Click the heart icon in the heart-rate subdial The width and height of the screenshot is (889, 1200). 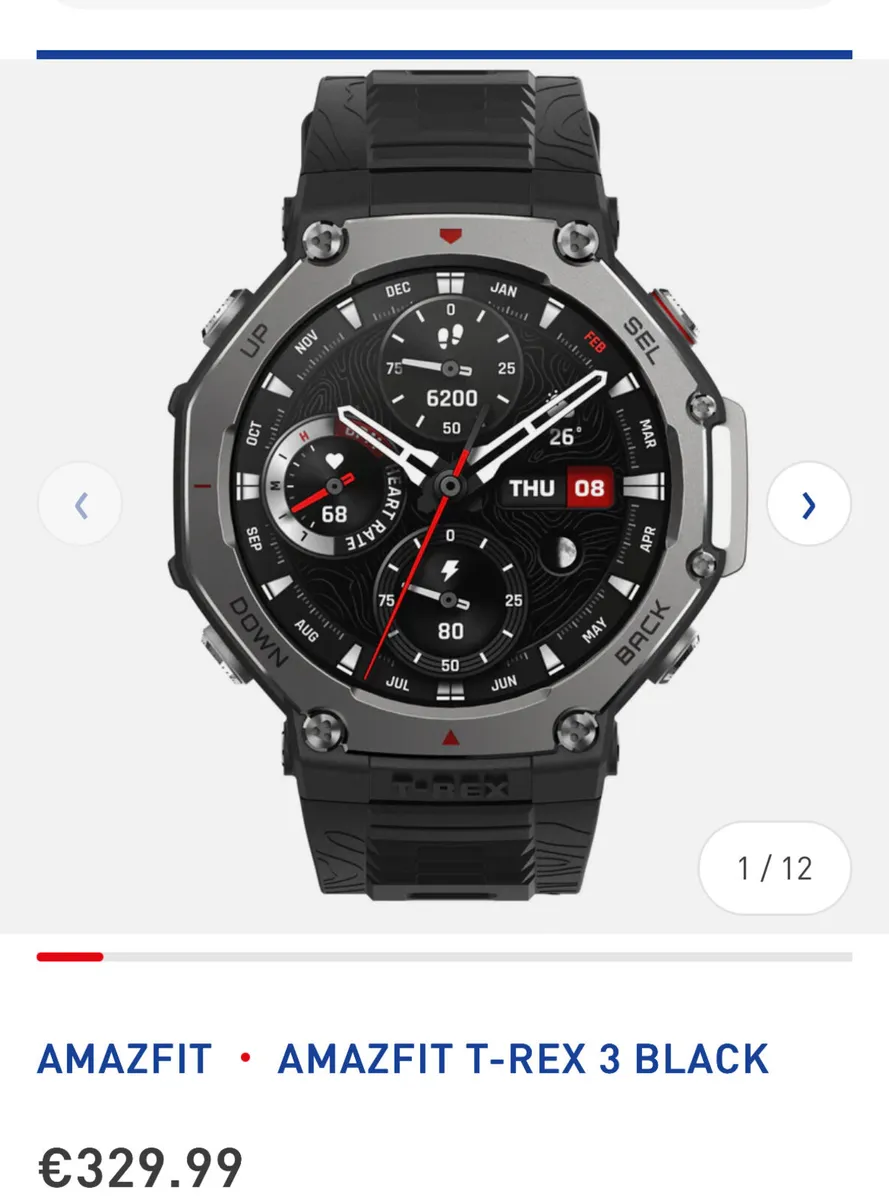334,458
